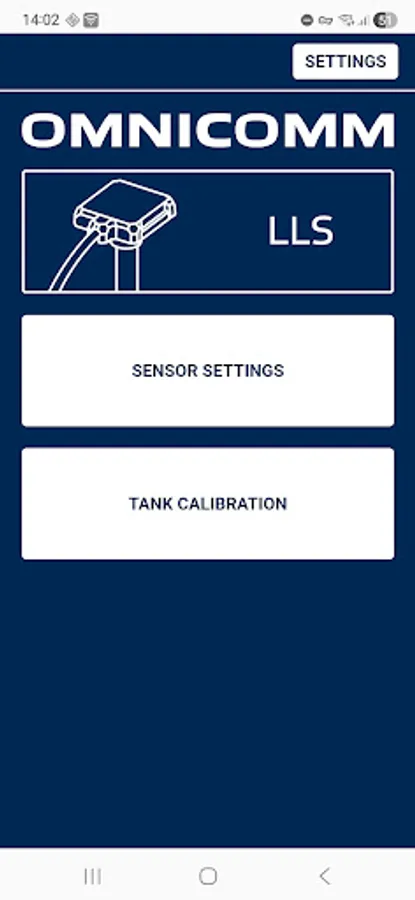
Task: Open recent apps
Action: click(92, 876)
